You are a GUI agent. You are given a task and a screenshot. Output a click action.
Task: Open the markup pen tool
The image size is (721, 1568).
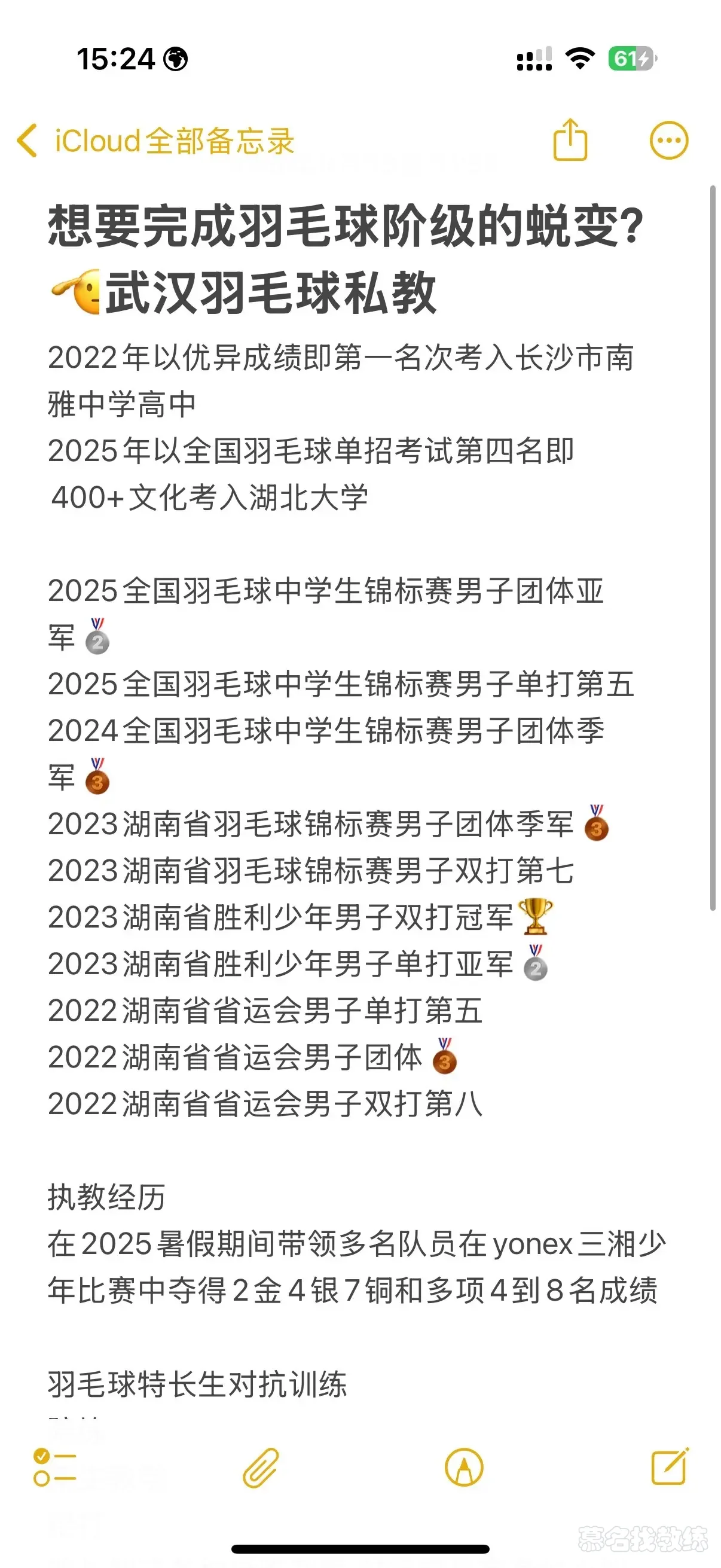(464, 1468)
